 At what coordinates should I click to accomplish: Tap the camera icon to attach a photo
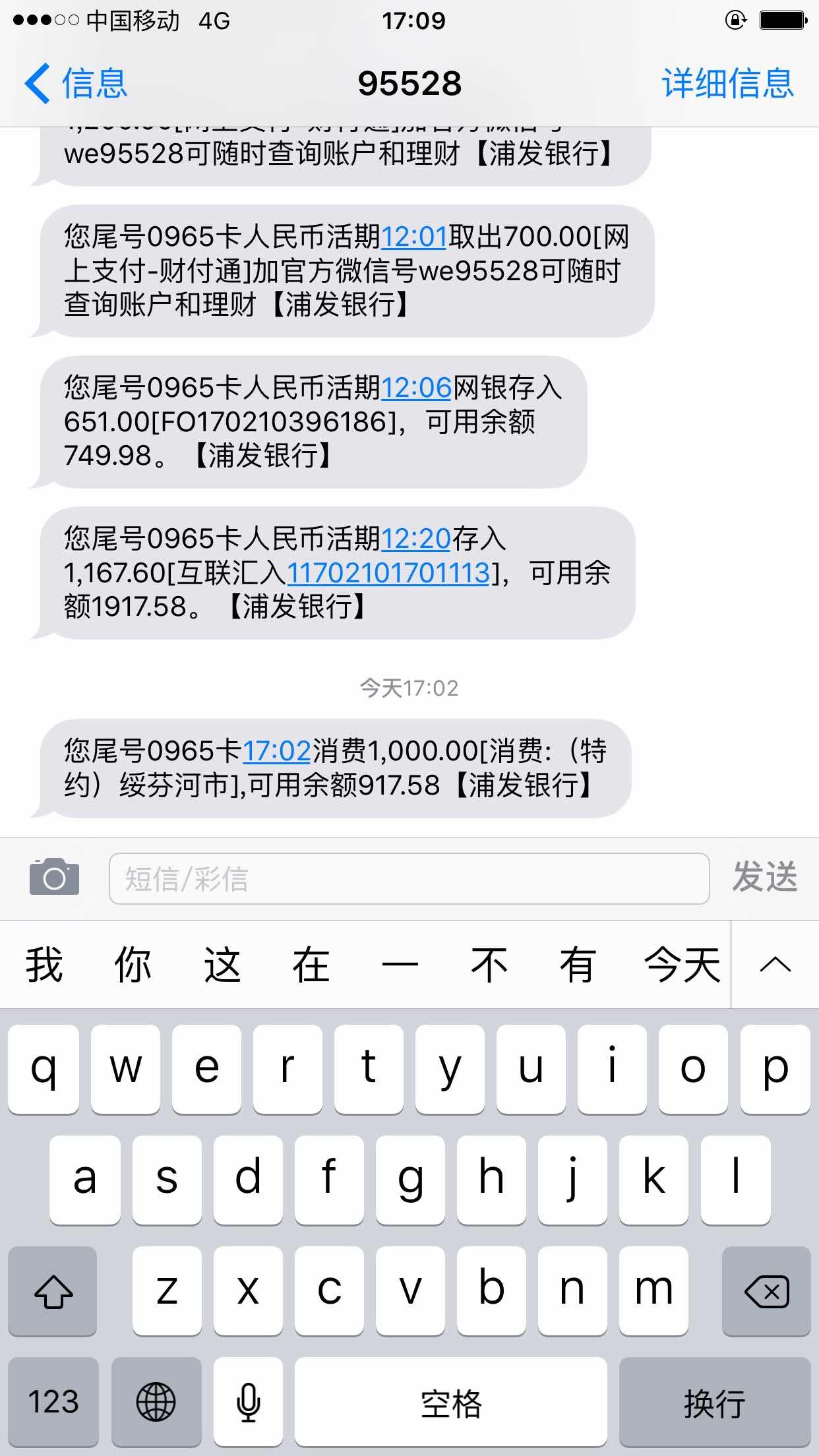53,877
